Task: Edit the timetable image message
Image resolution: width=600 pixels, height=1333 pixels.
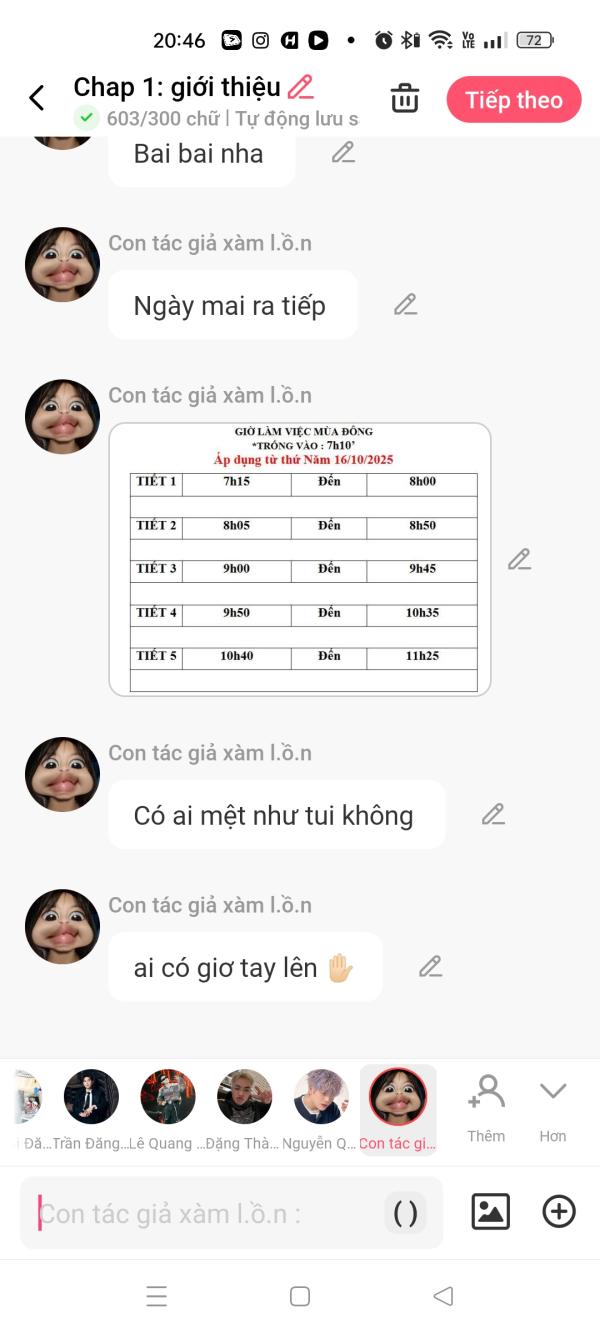Action: pyautogui.click(x=519, y=560)
